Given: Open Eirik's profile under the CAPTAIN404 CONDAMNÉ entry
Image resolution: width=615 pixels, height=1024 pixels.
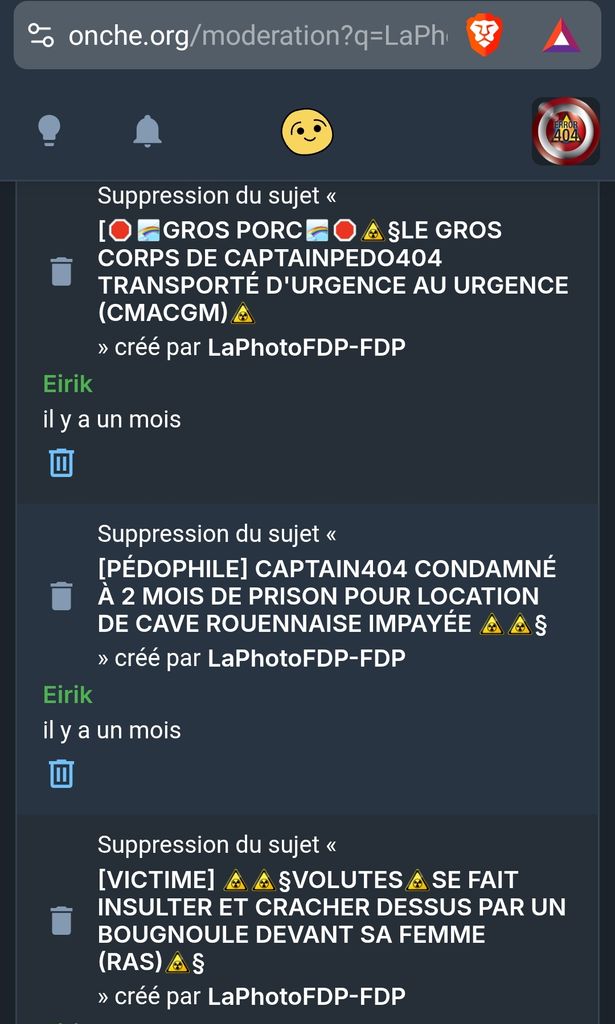Looking at the screenshot, I should tap(68, 694).
